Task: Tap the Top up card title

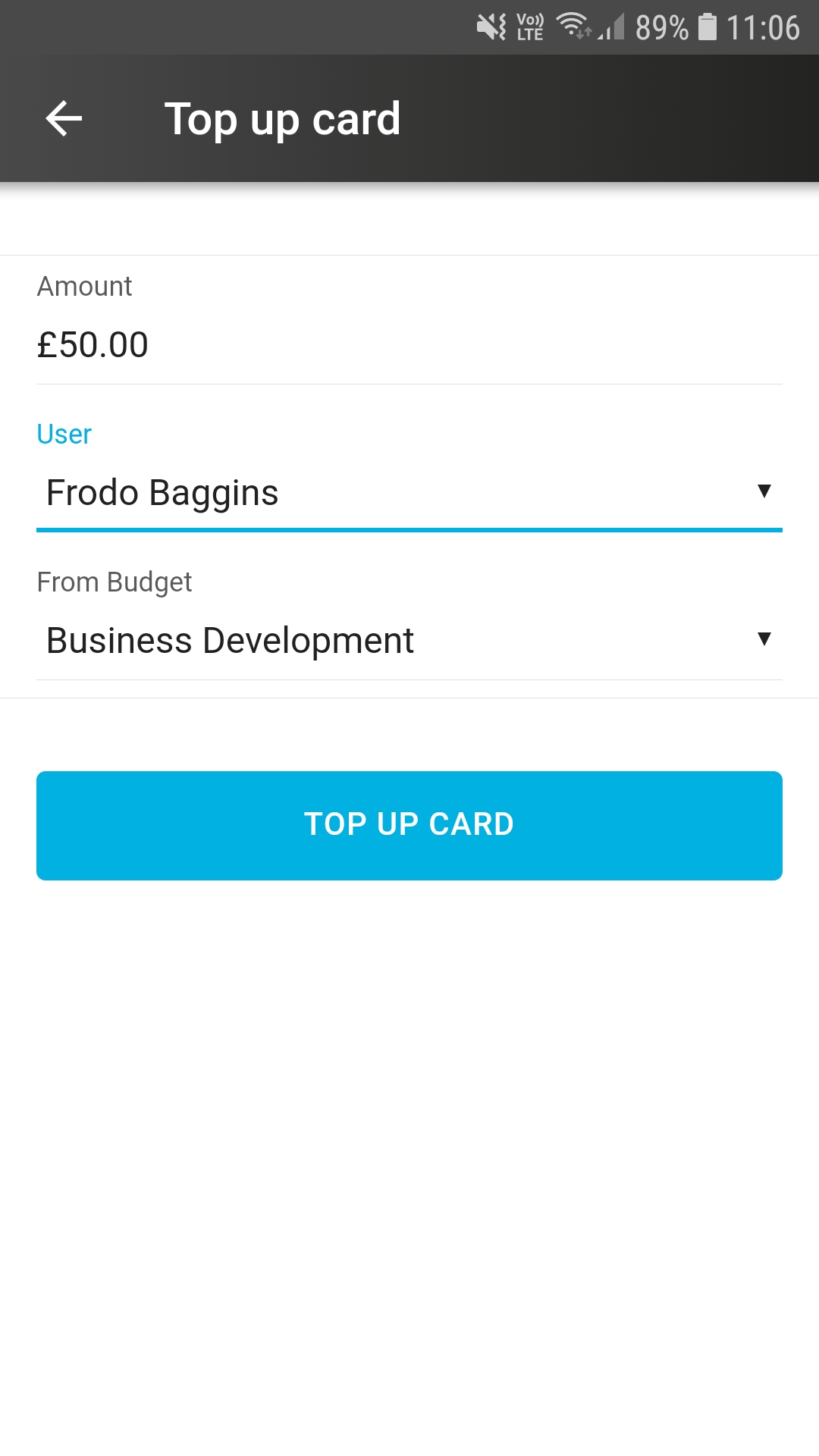Action: (x=283, y=118)
